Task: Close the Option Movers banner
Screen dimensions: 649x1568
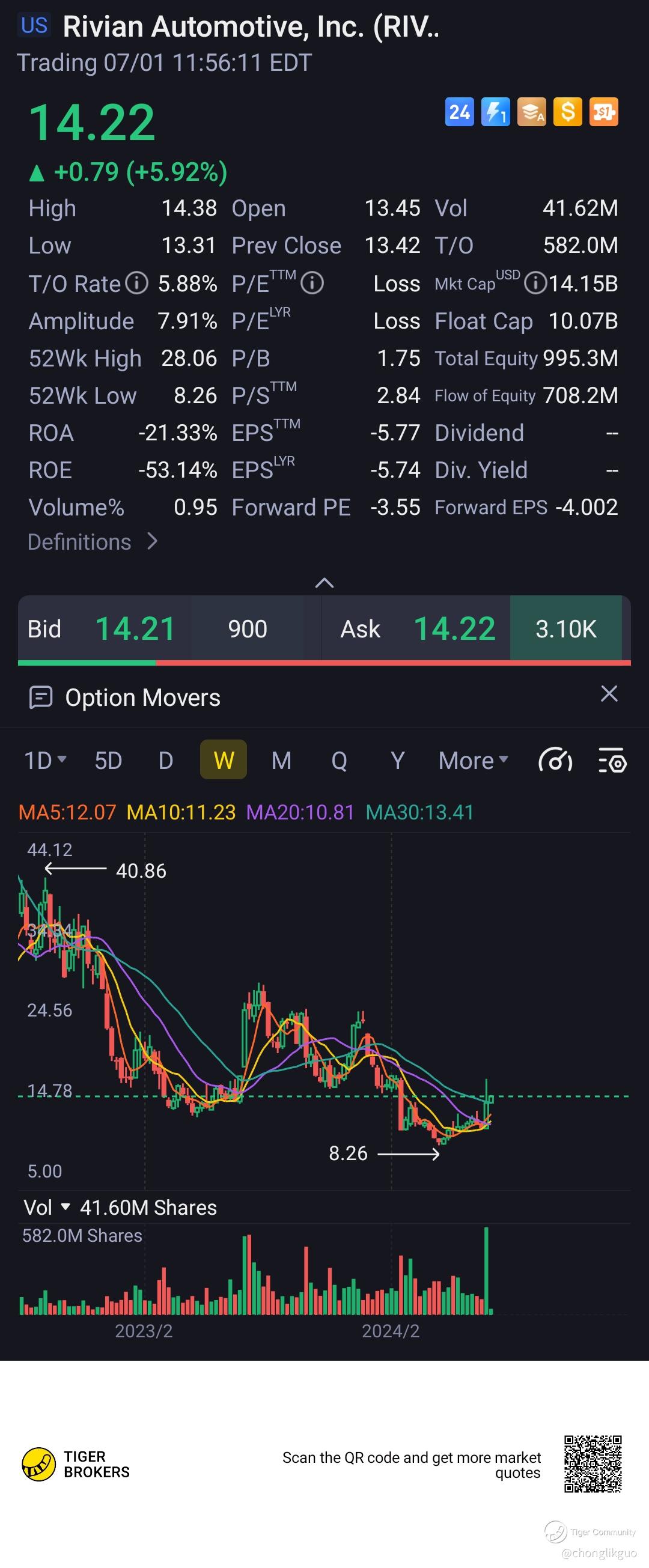Action: 609,694
